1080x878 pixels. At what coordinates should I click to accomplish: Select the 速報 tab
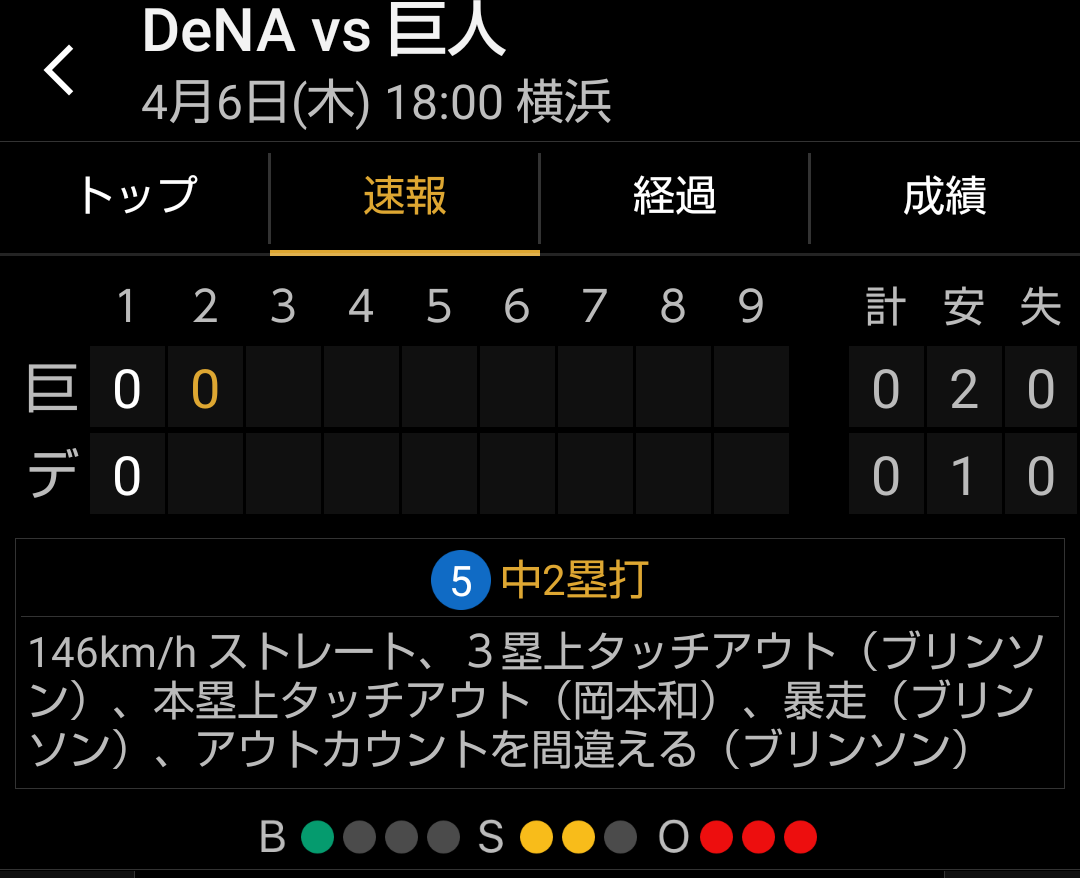pos(405,197)
